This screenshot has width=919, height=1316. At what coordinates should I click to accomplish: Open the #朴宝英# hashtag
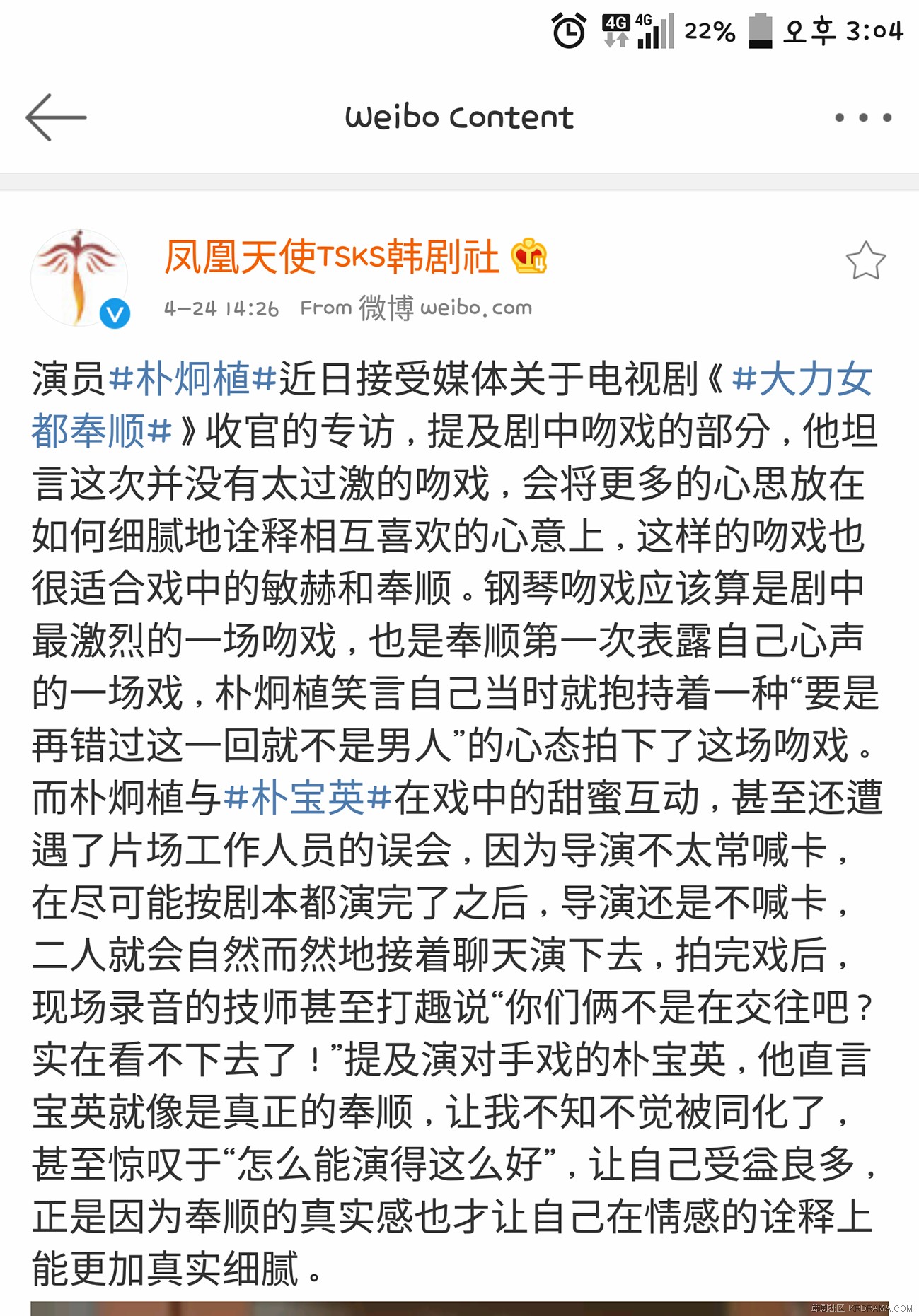(x=308, y=798)
